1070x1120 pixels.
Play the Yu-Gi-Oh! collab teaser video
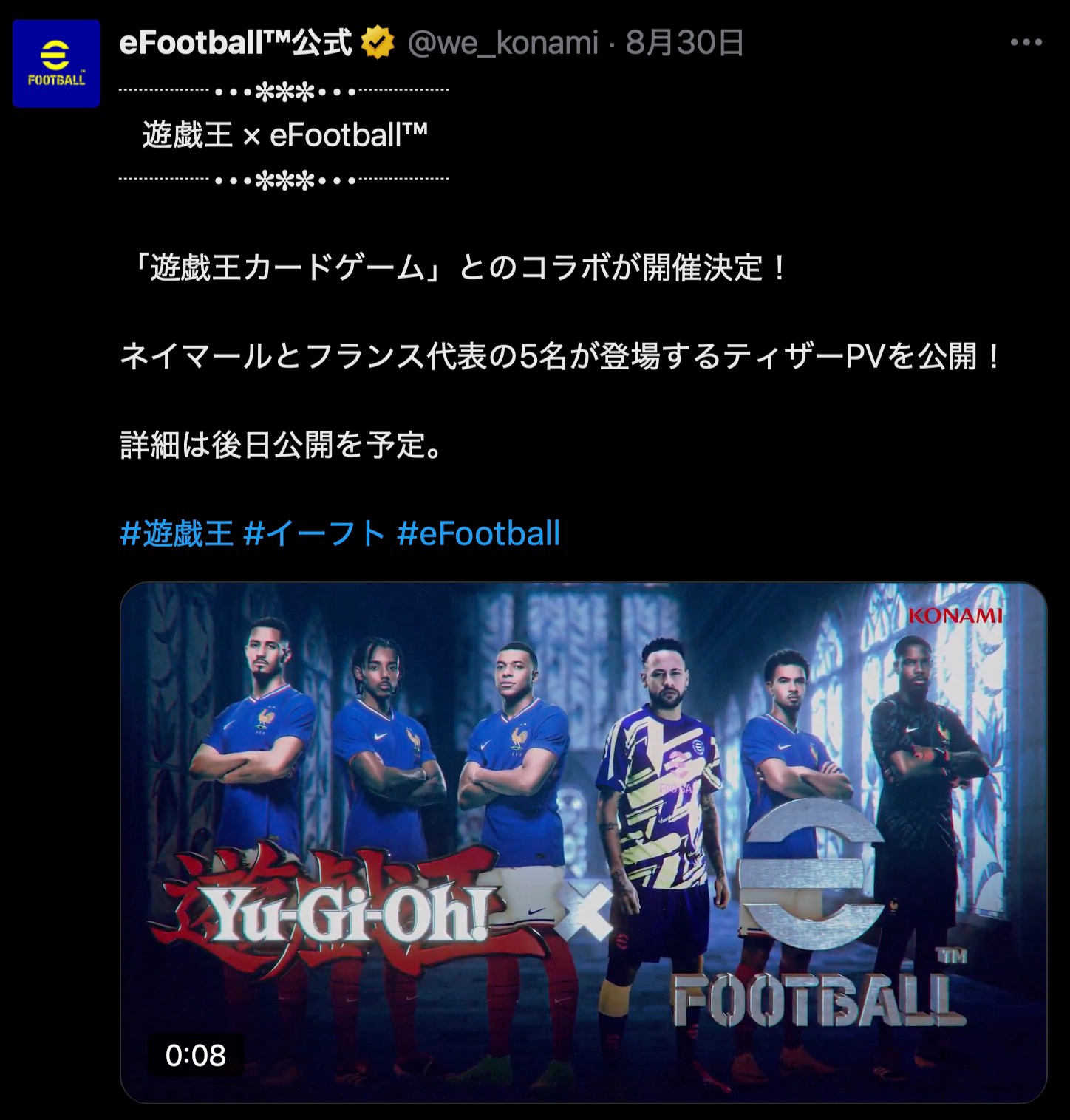pyautogui.click(x=583, y=842)
